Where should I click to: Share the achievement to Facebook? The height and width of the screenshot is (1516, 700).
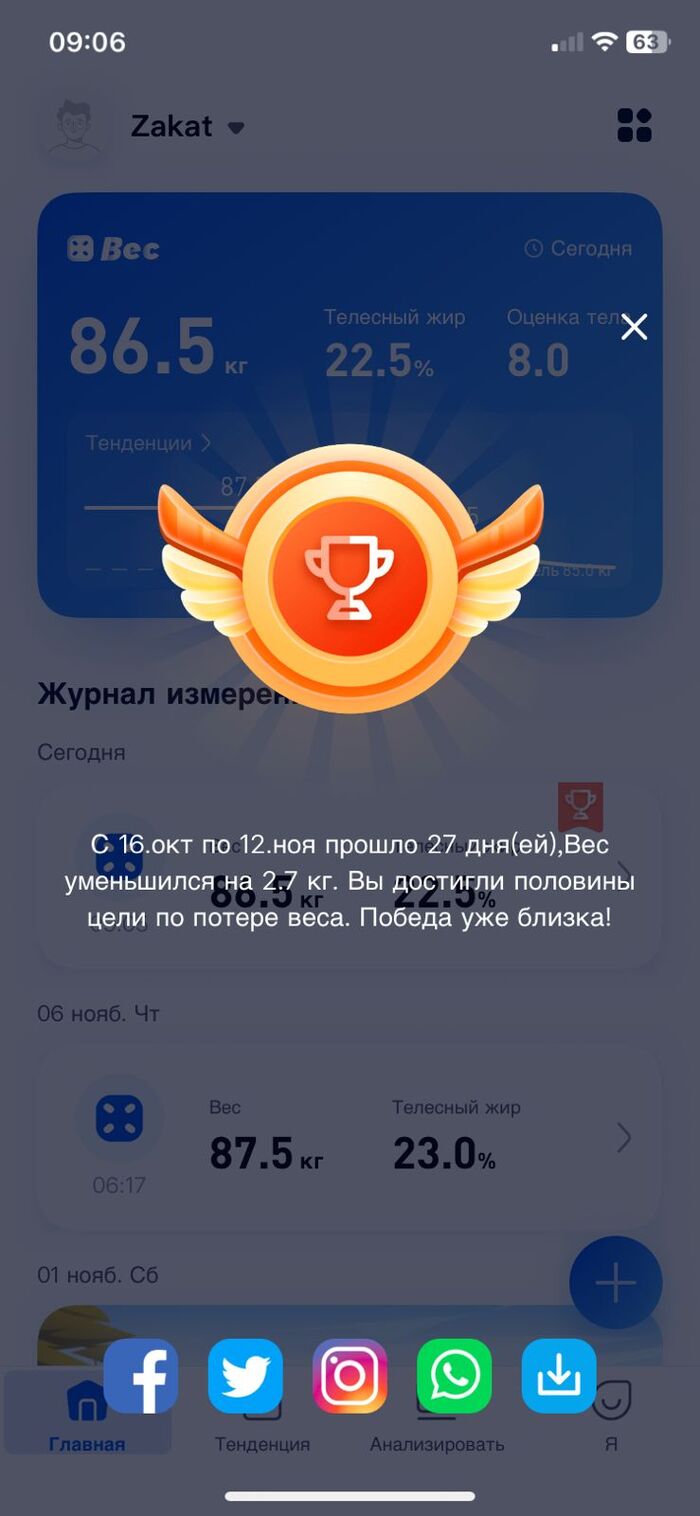(141, 1376)
